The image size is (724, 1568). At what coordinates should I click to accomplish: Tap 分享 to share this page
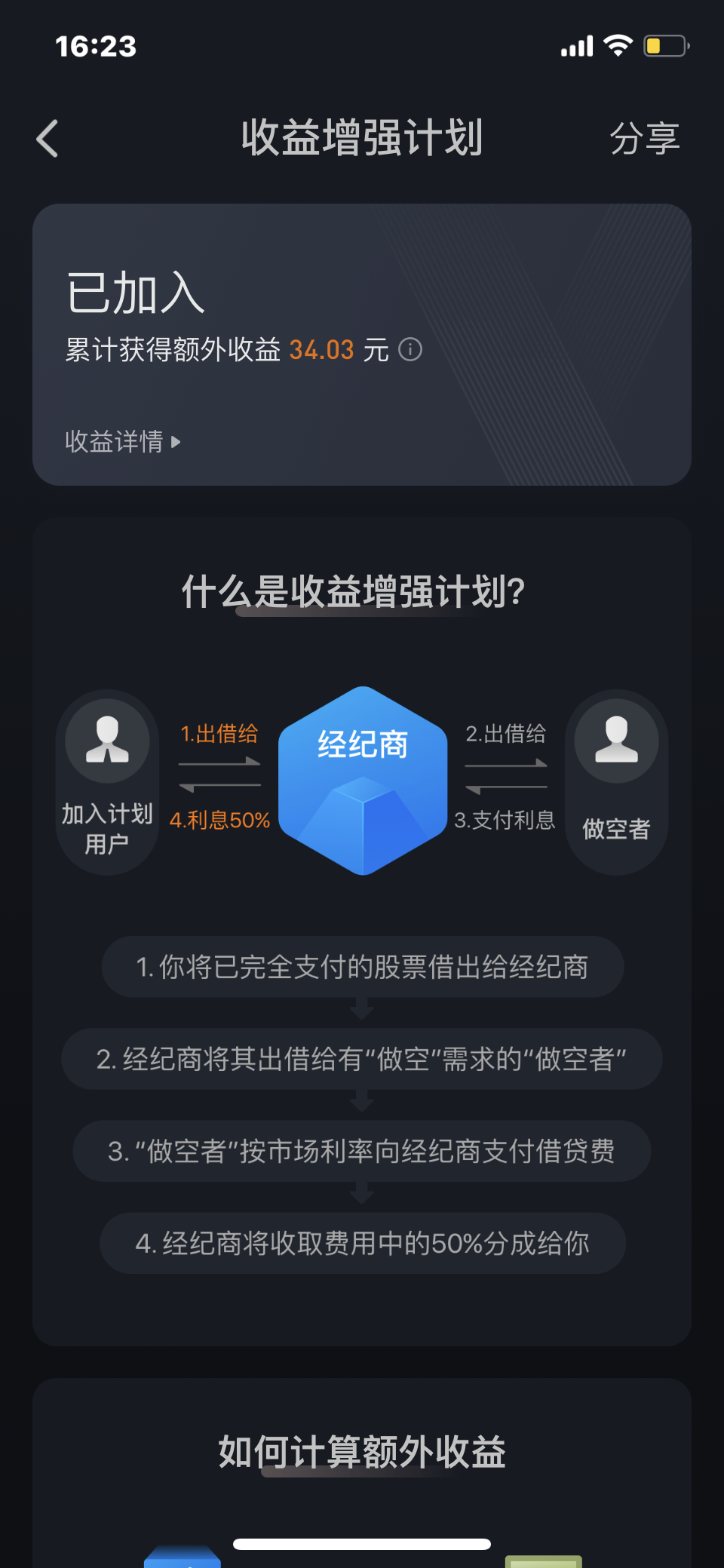tap(644, 139)
